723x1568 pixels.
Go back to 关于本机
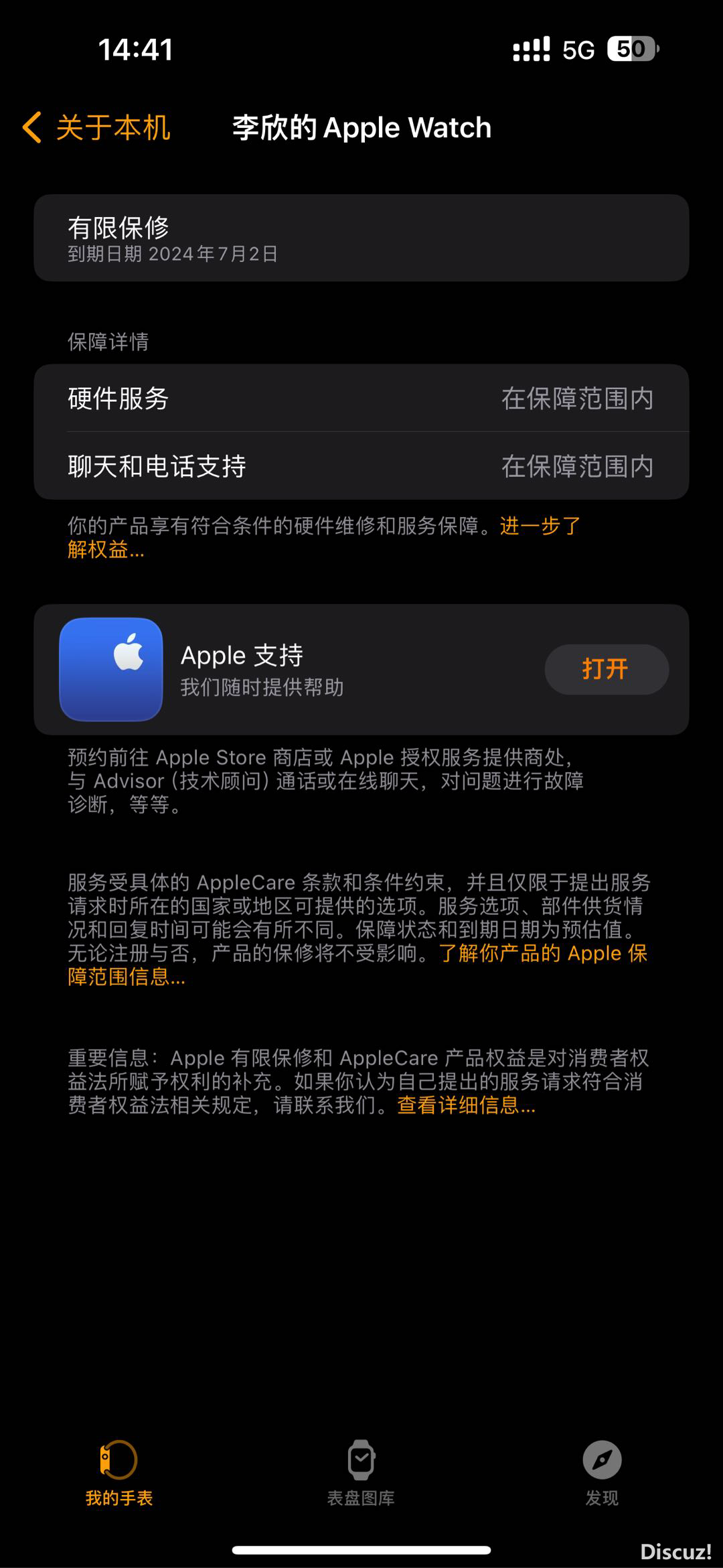coord(97,127)
